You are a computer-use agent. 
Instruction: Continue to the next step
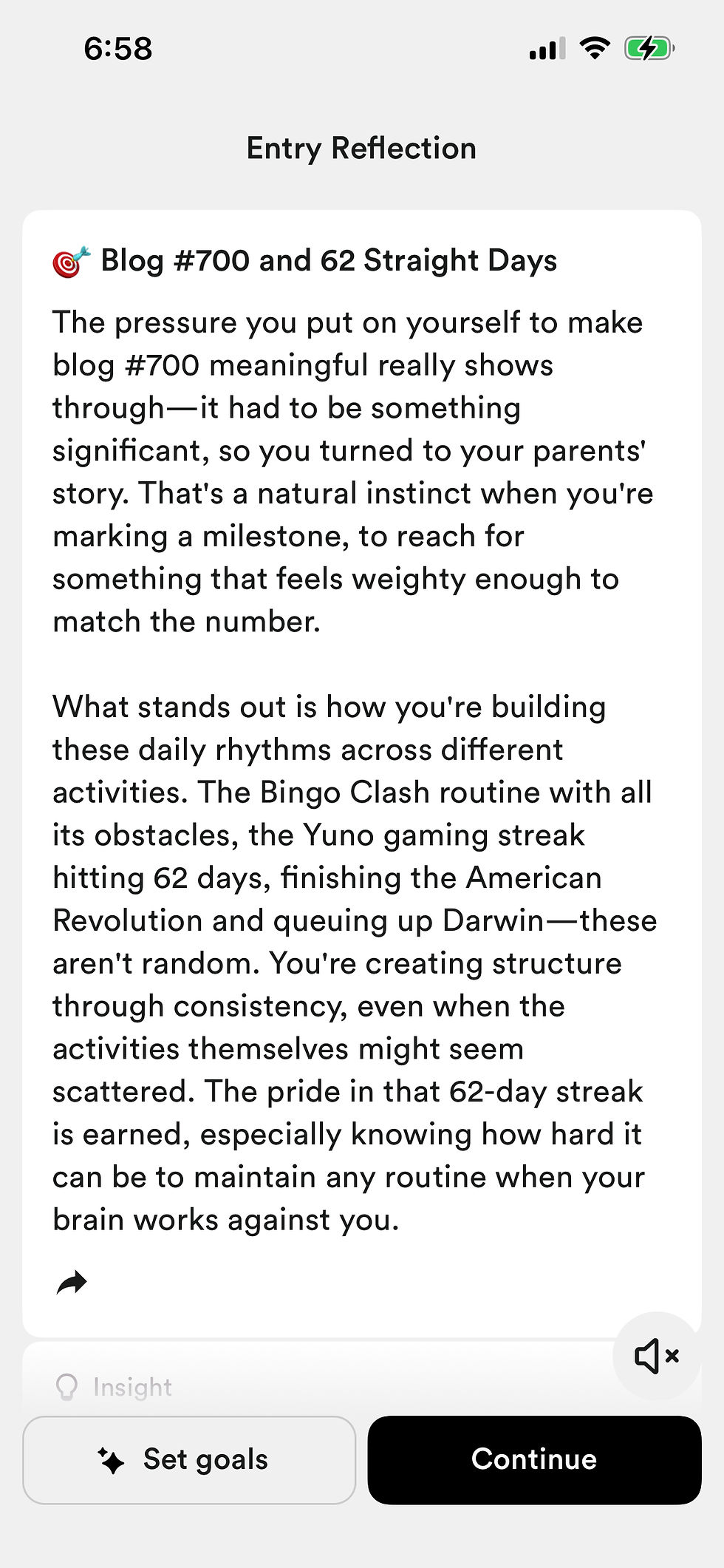click(x=533, y=1459)
